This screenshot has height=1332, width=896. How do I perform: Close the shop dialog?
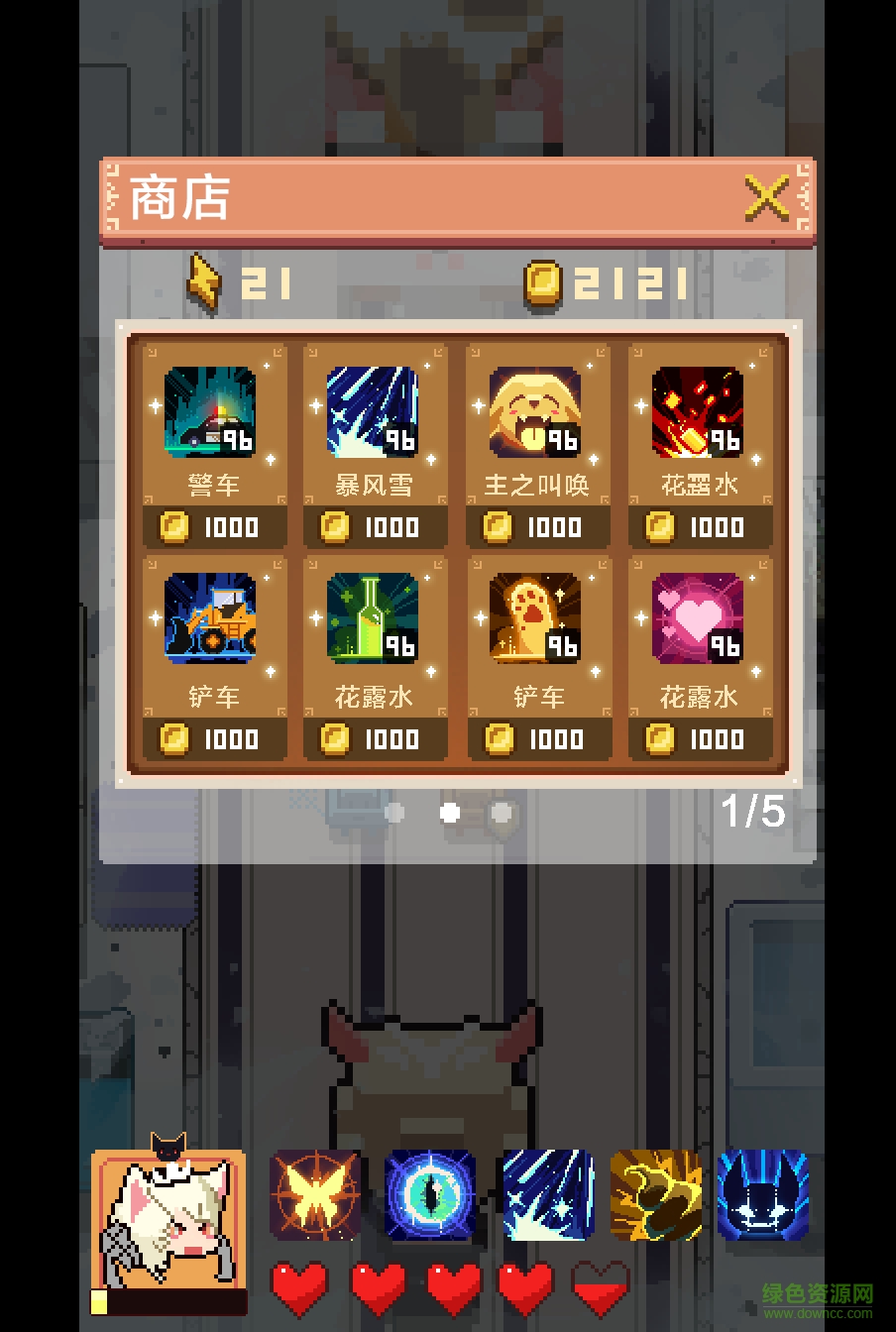click(766, 198)
